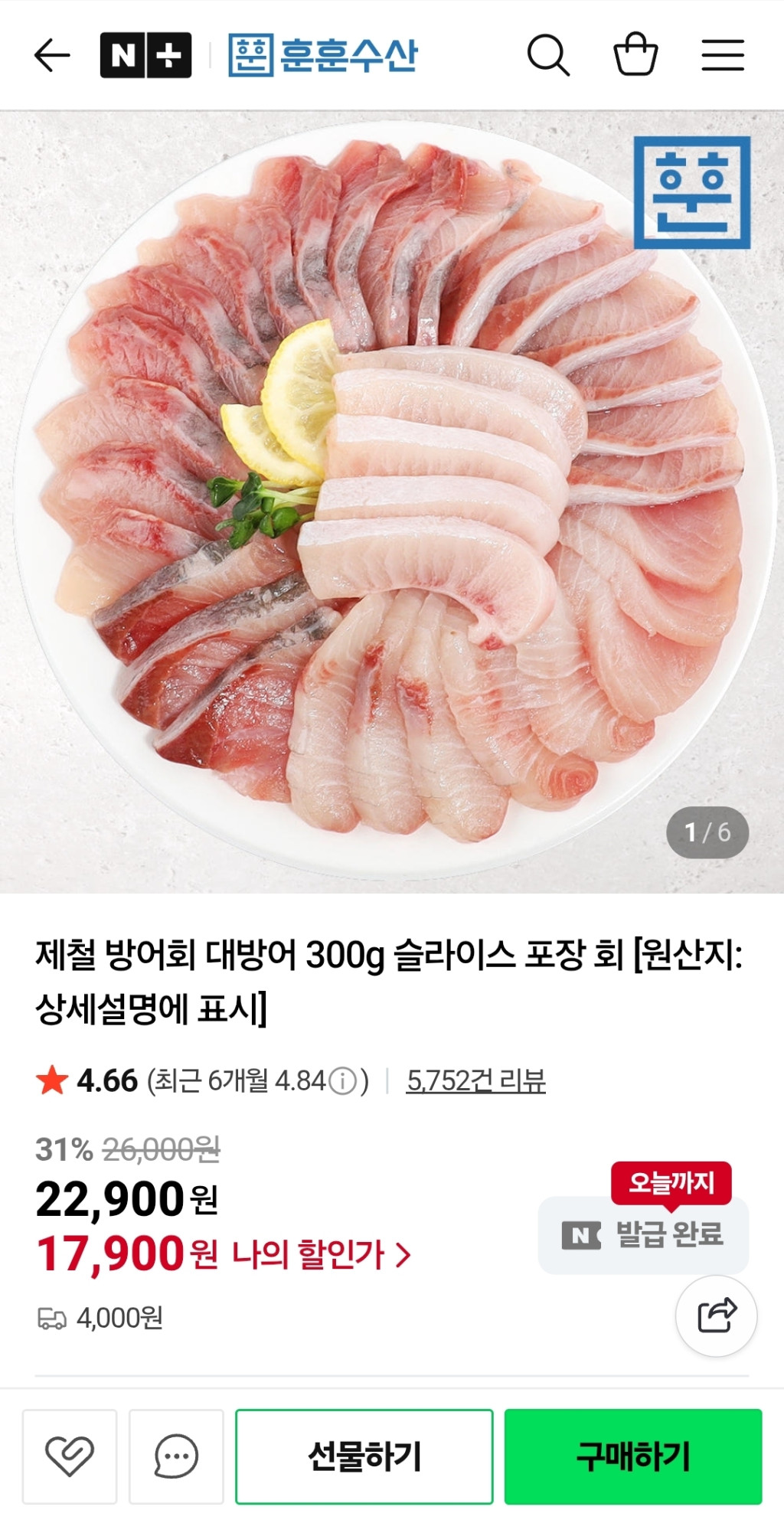Screen dimensions: 784x1536
Task: Open the 방어회 product photo
Action: coord(392,502)
